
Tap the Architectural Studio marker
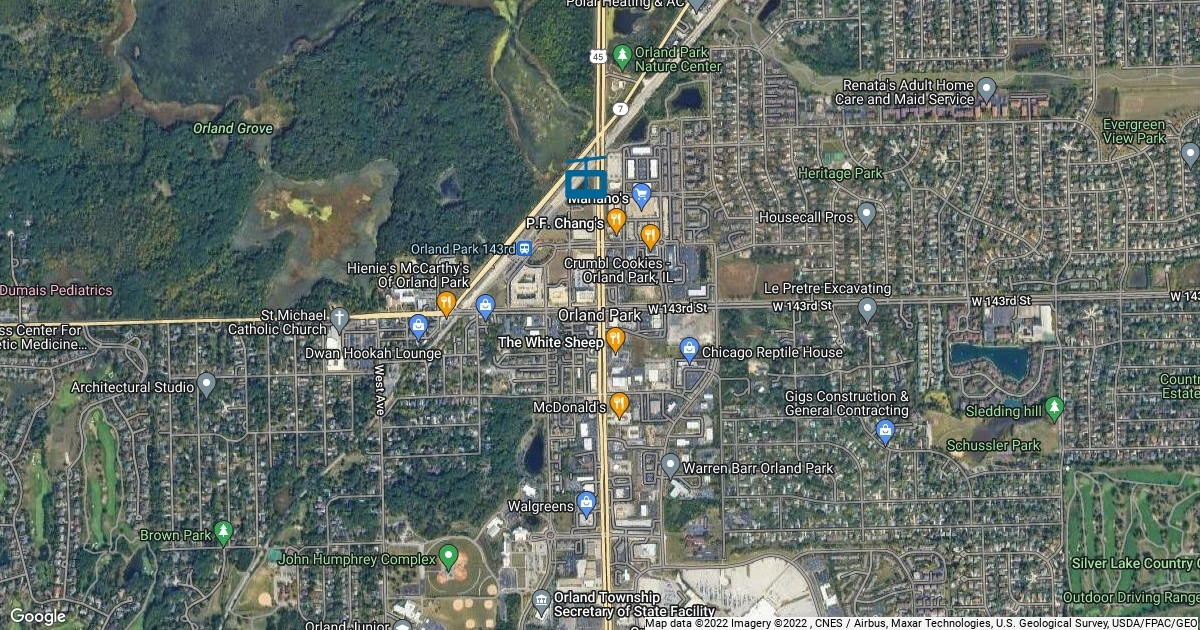[207, 383]
